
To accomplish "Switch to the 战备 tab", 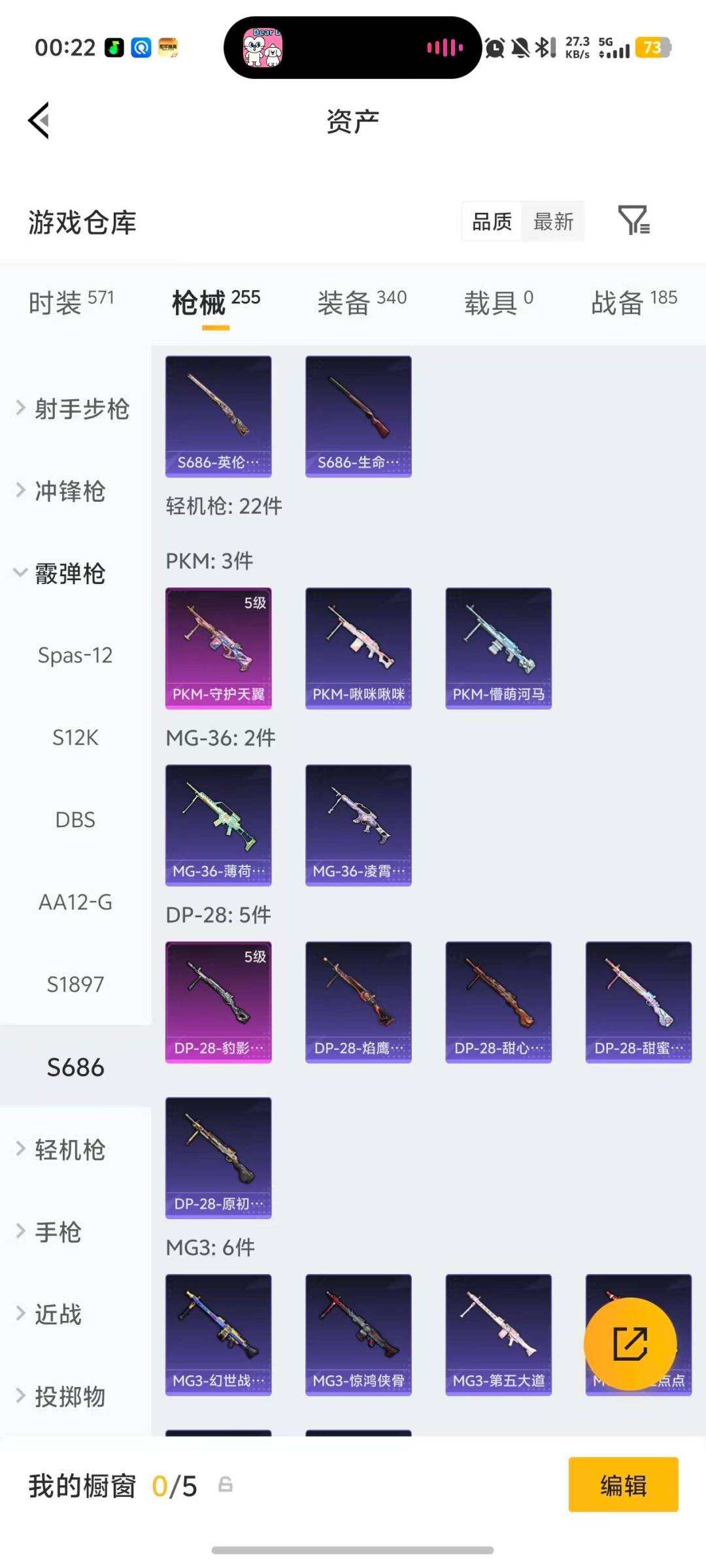I will 633,302.
